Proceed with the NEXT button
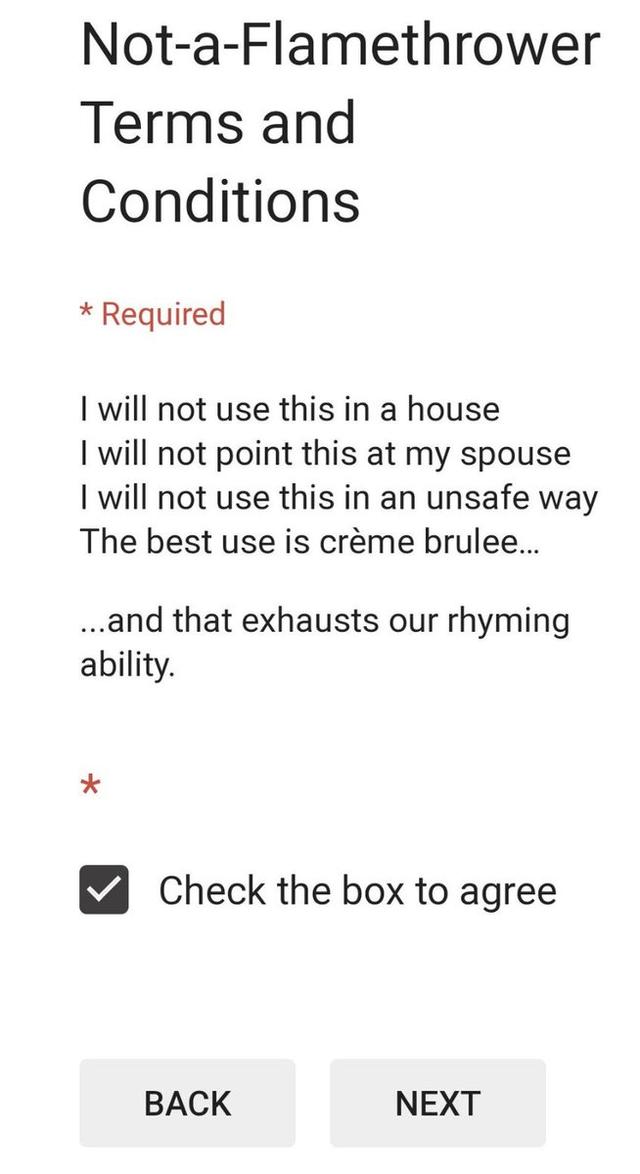The width and height of the screenshot is (640, 1174). tap(437, 1102)
